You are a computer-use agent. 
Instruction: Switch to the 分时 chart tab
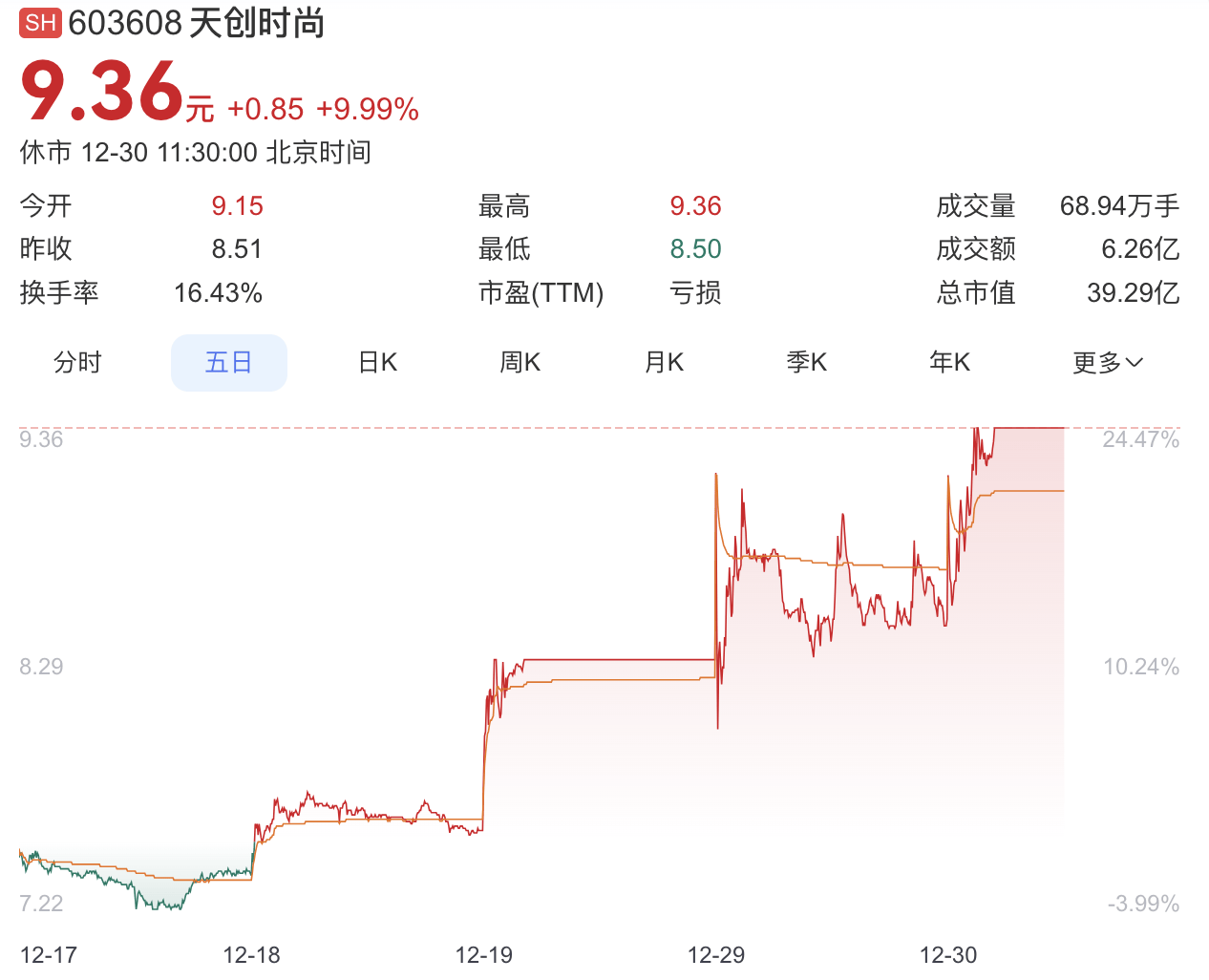coord(77,363)
